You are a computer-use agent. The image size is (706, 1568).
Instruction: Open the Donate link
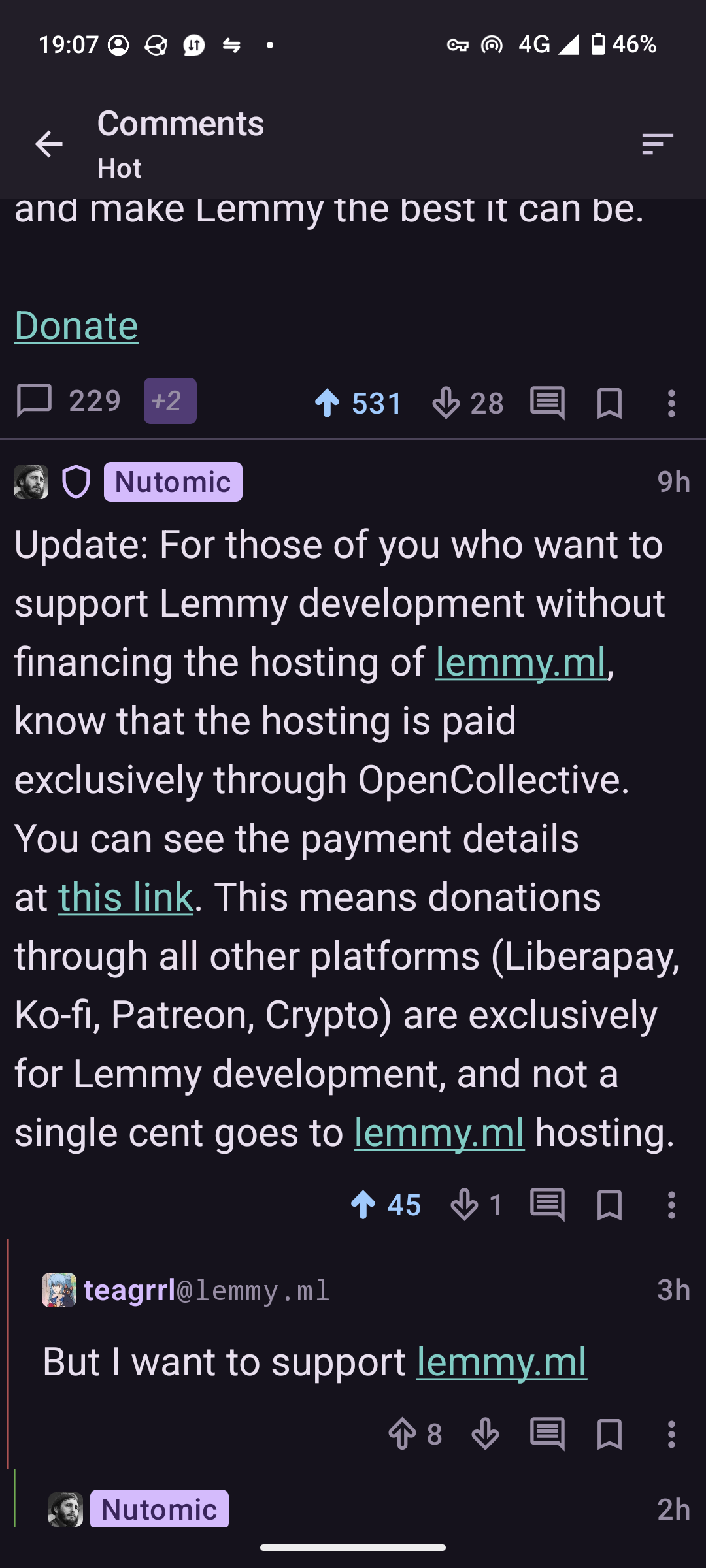pos(76,325)
